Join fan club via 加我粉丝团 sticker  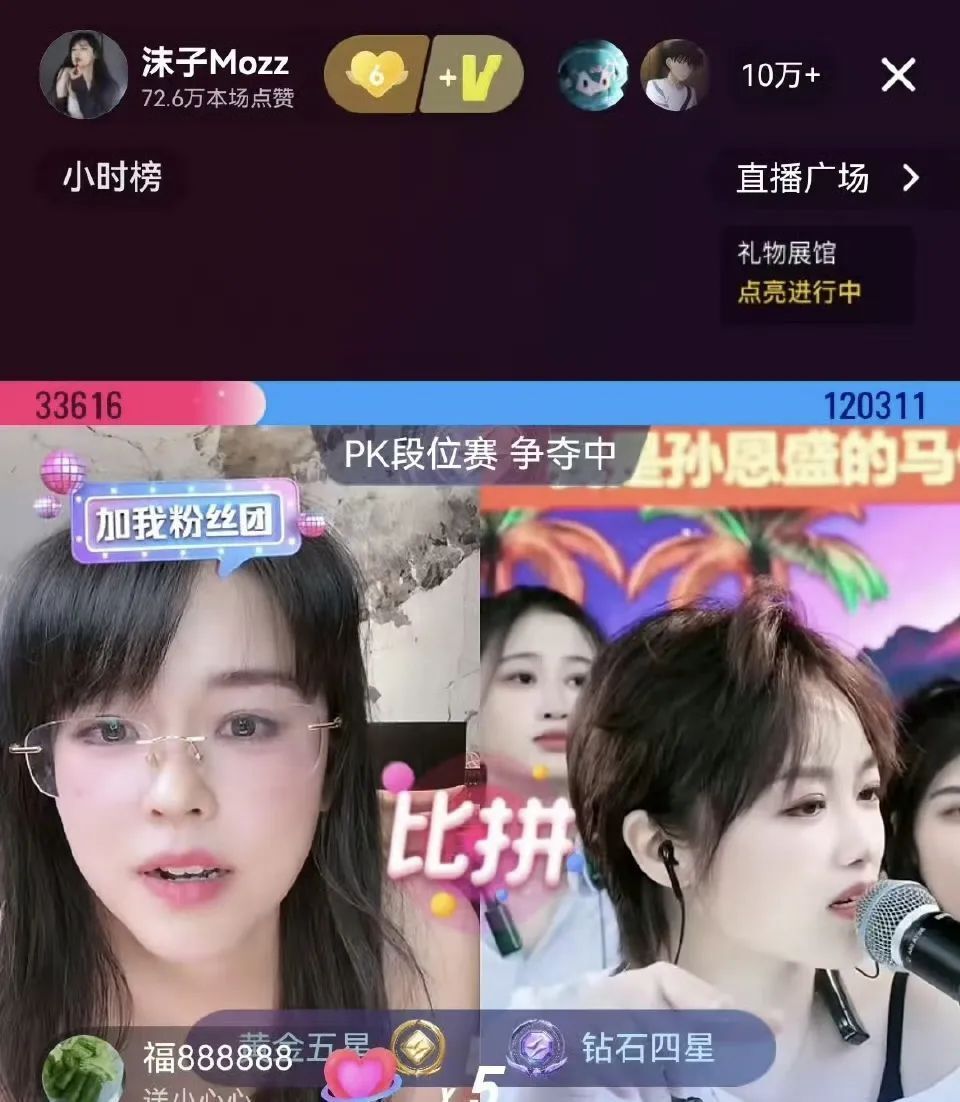click(184, 521)
